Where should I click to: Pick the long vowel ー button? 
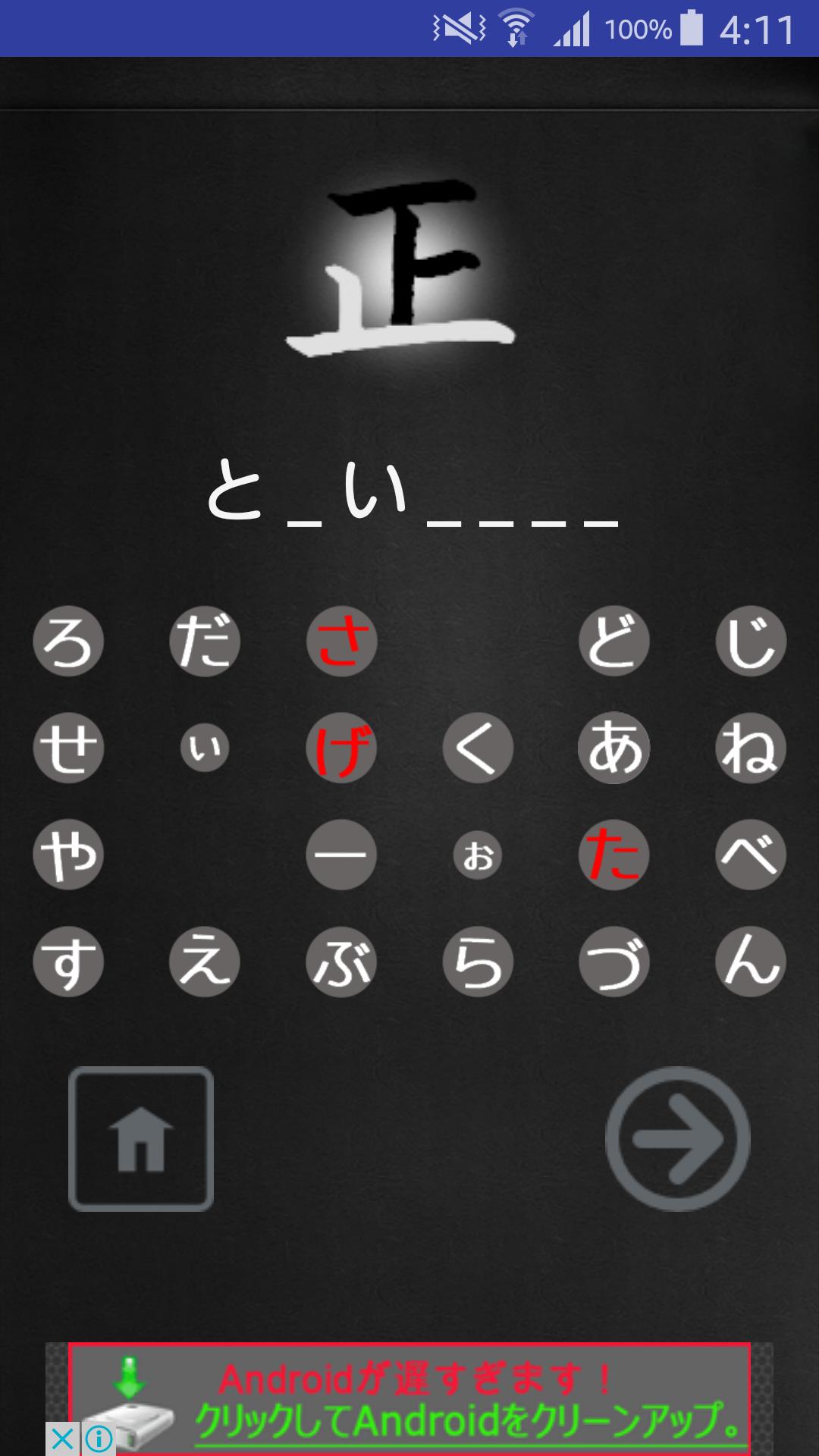(341, 855)
